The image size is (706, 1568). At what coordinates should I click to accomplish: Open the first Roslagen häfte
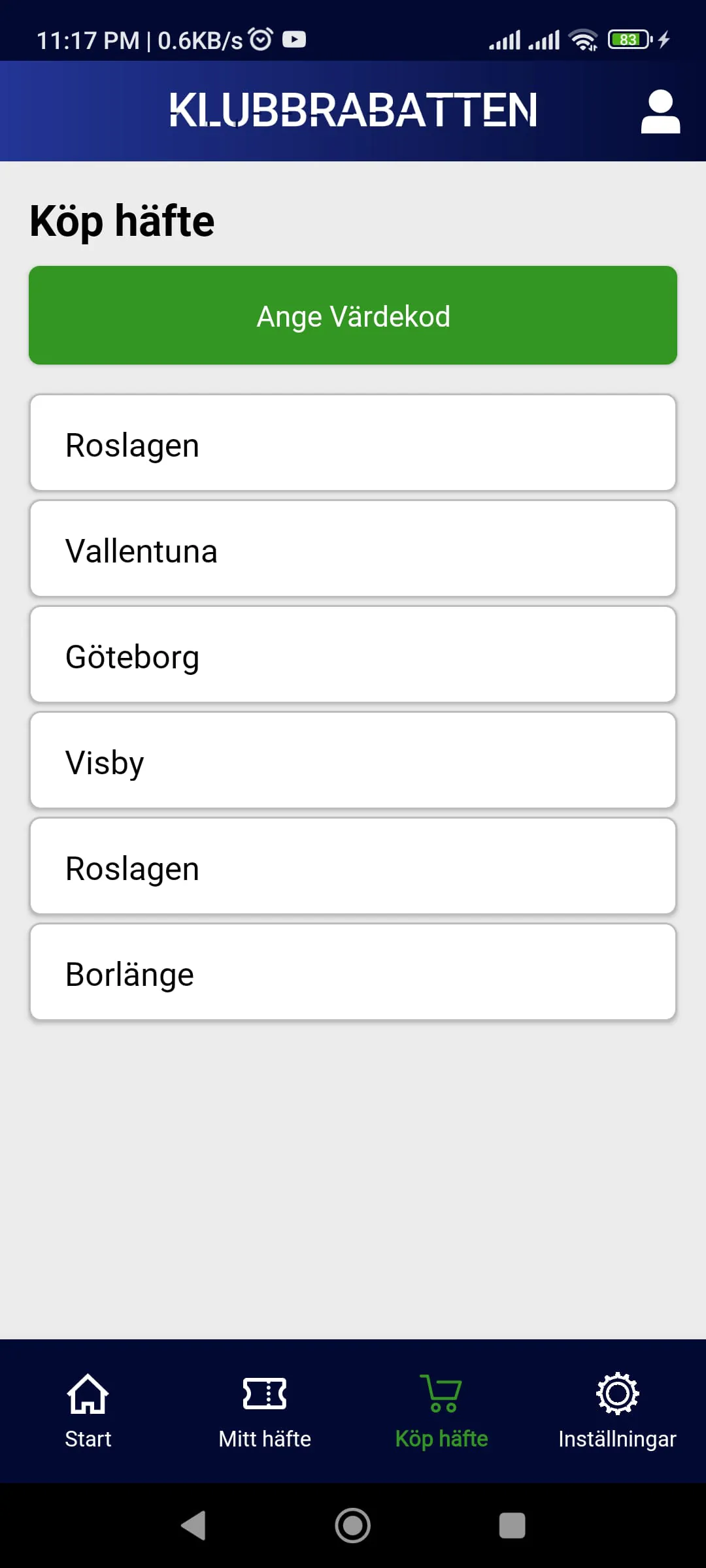coord(353,443)
